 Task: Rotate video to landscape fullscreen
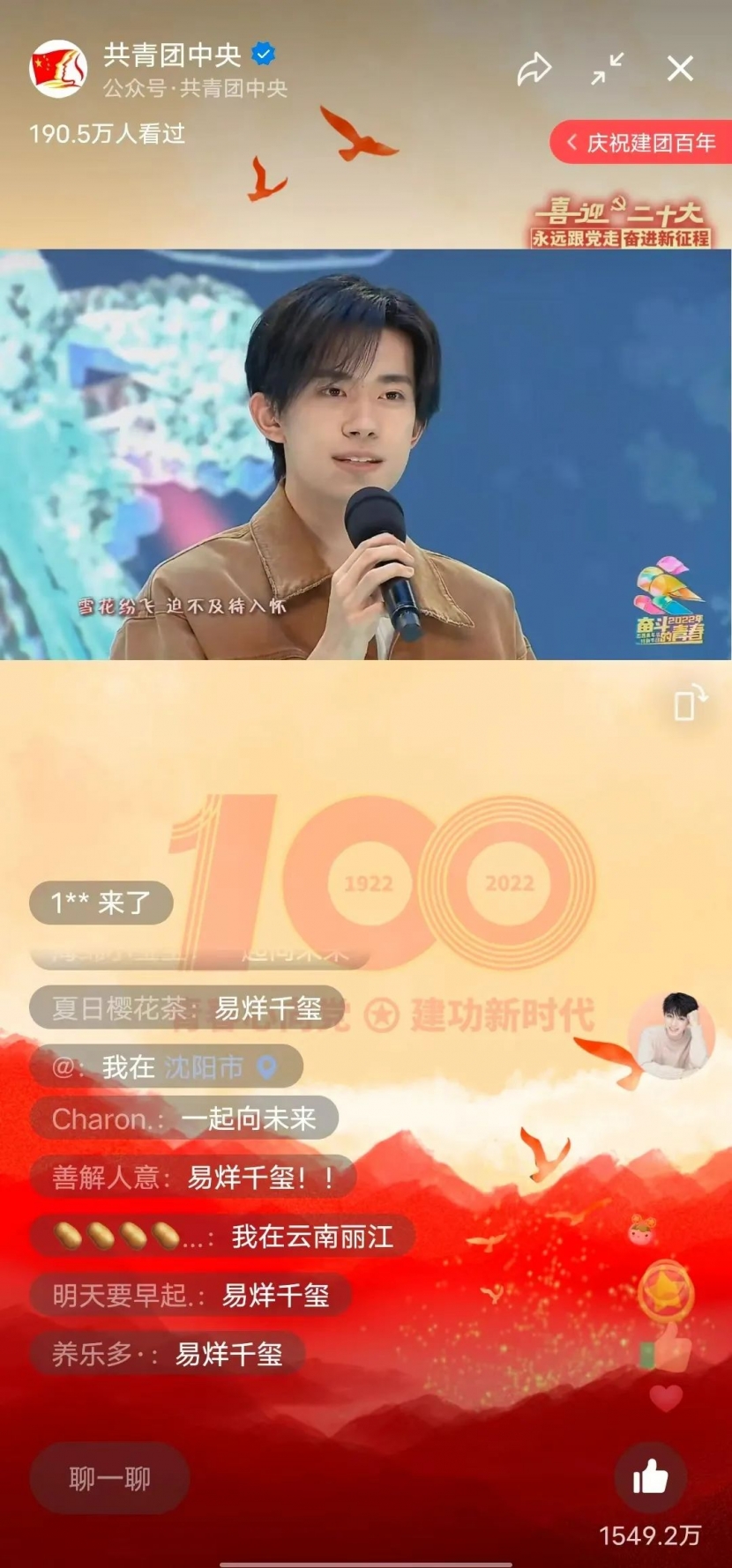(690, 703)
